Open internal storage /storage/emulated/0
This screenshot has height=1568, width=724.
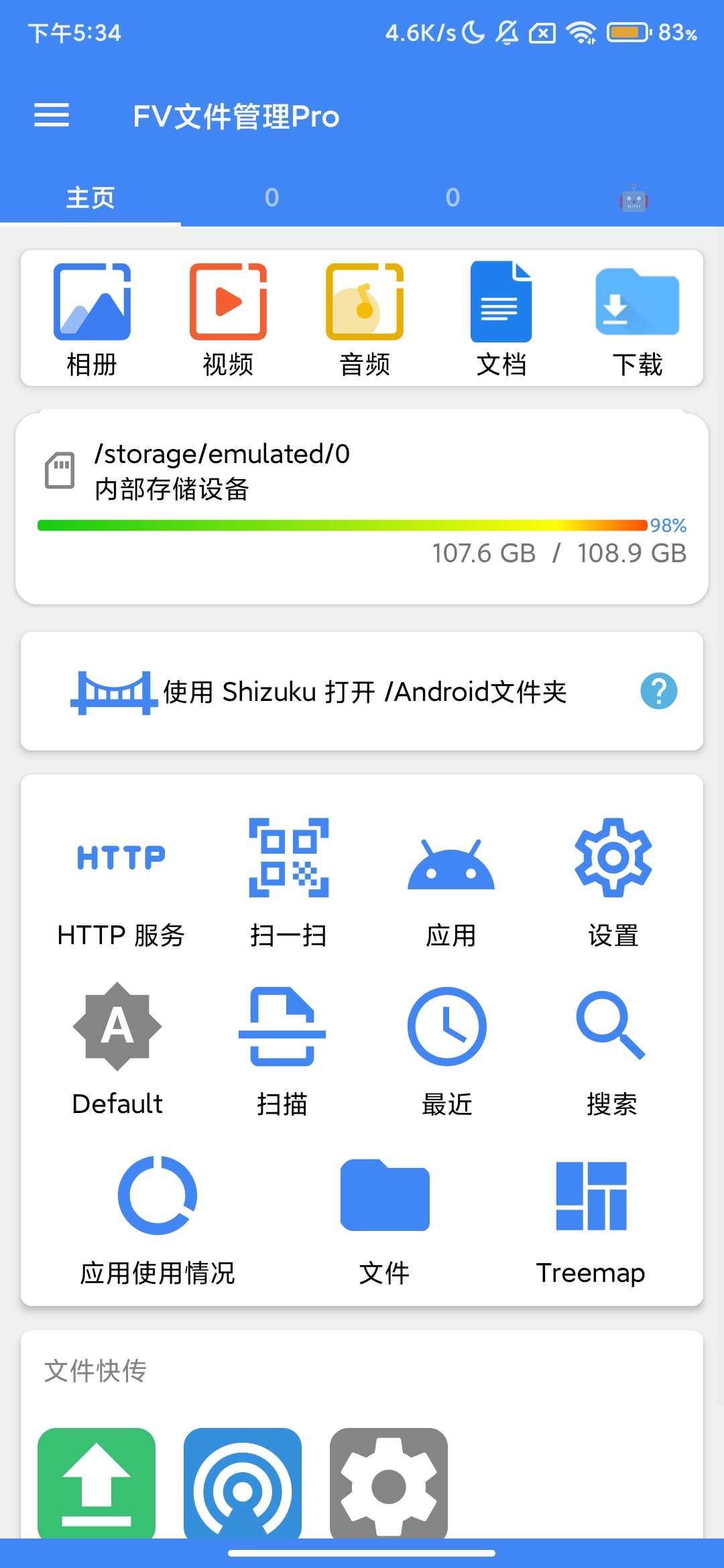pyautogui.click(x=362, y=509)
